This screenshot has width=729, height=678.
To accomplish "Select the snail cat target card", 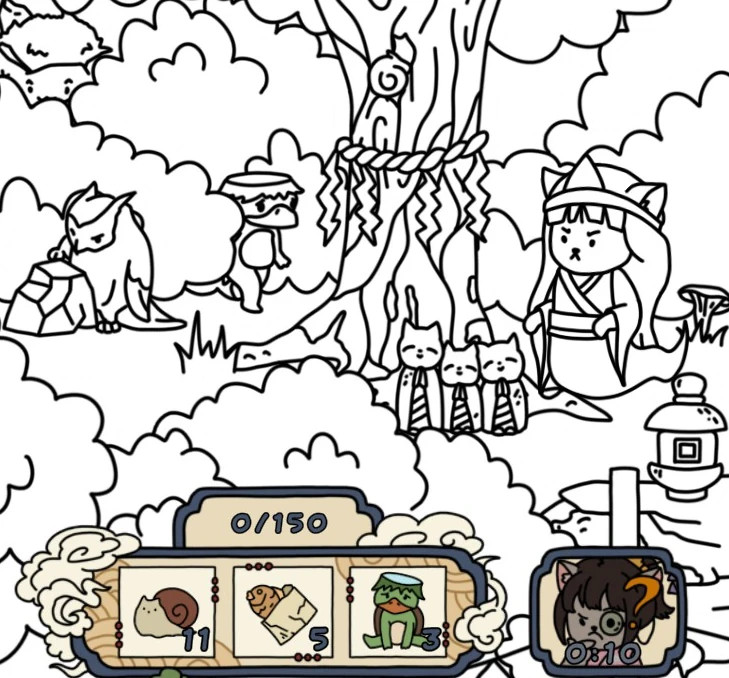I will (x=168, y=610).
